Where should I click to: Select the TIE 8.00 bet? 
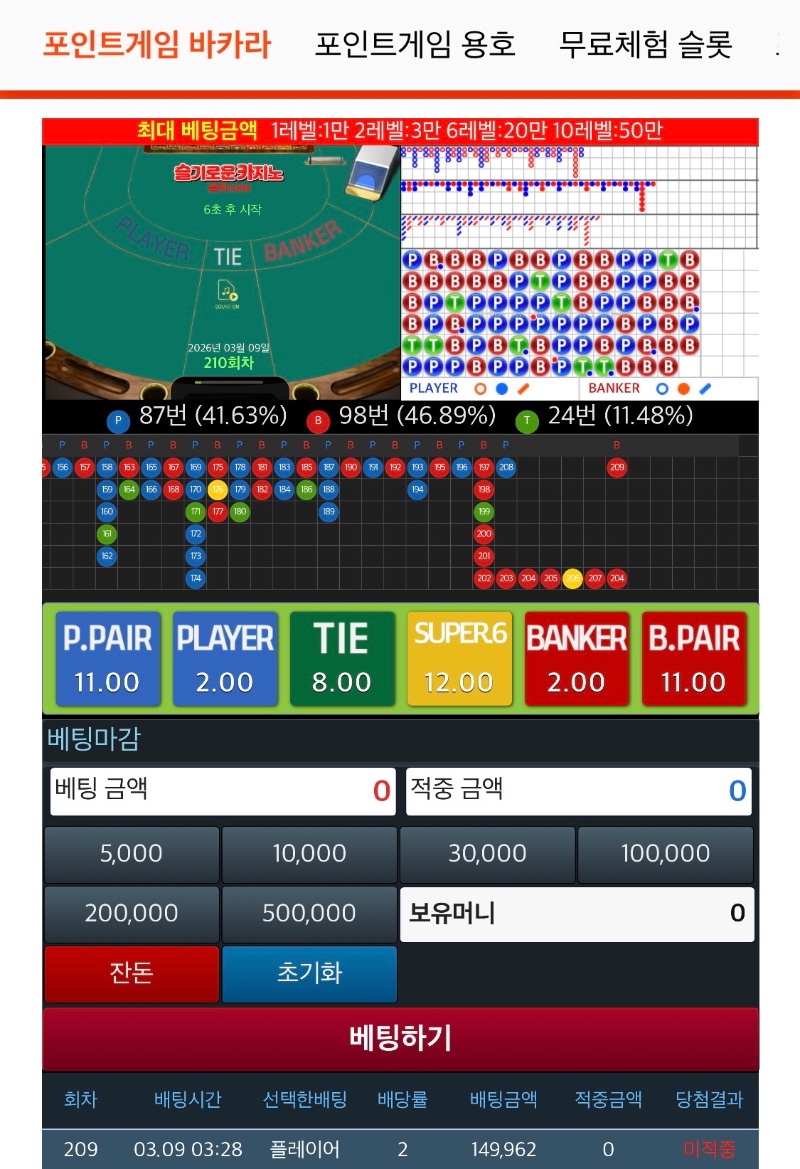click(x=342, y=658)
